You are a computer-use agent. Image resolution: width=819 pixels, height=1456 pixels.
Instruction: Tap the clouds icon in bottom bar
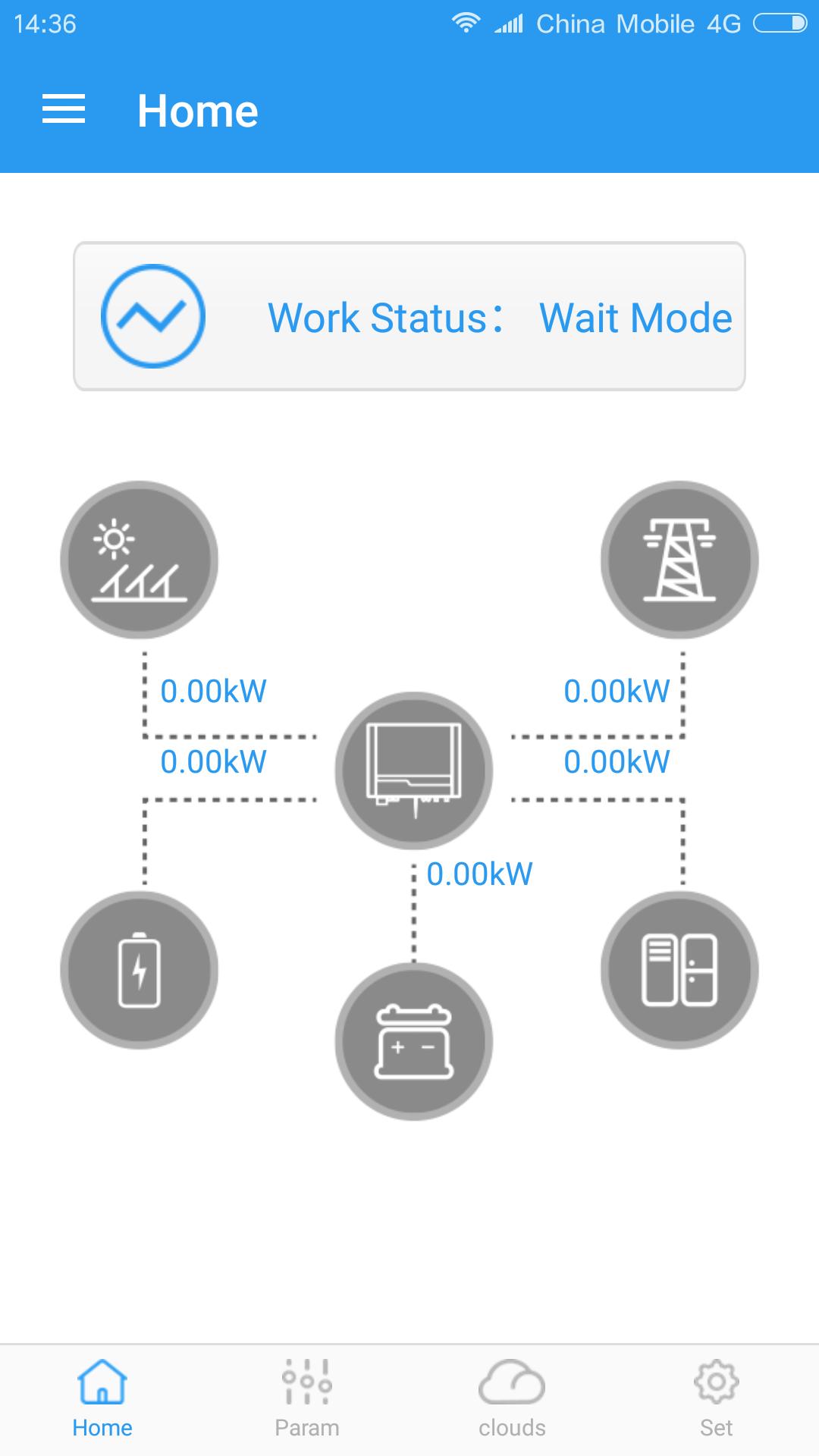coord(512,1385)
